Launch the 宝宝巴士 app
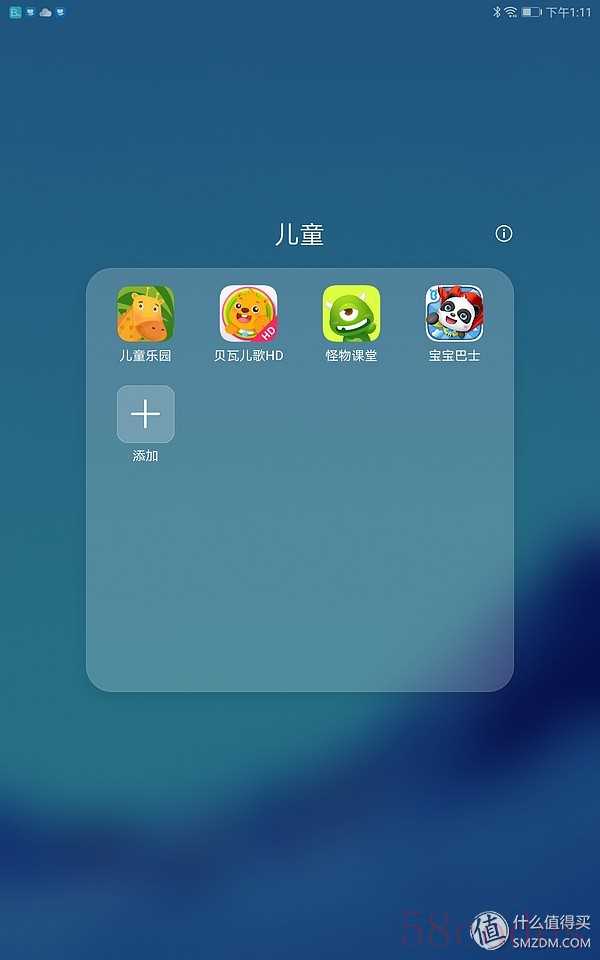 pyautogui.click(x=454, y=314)
